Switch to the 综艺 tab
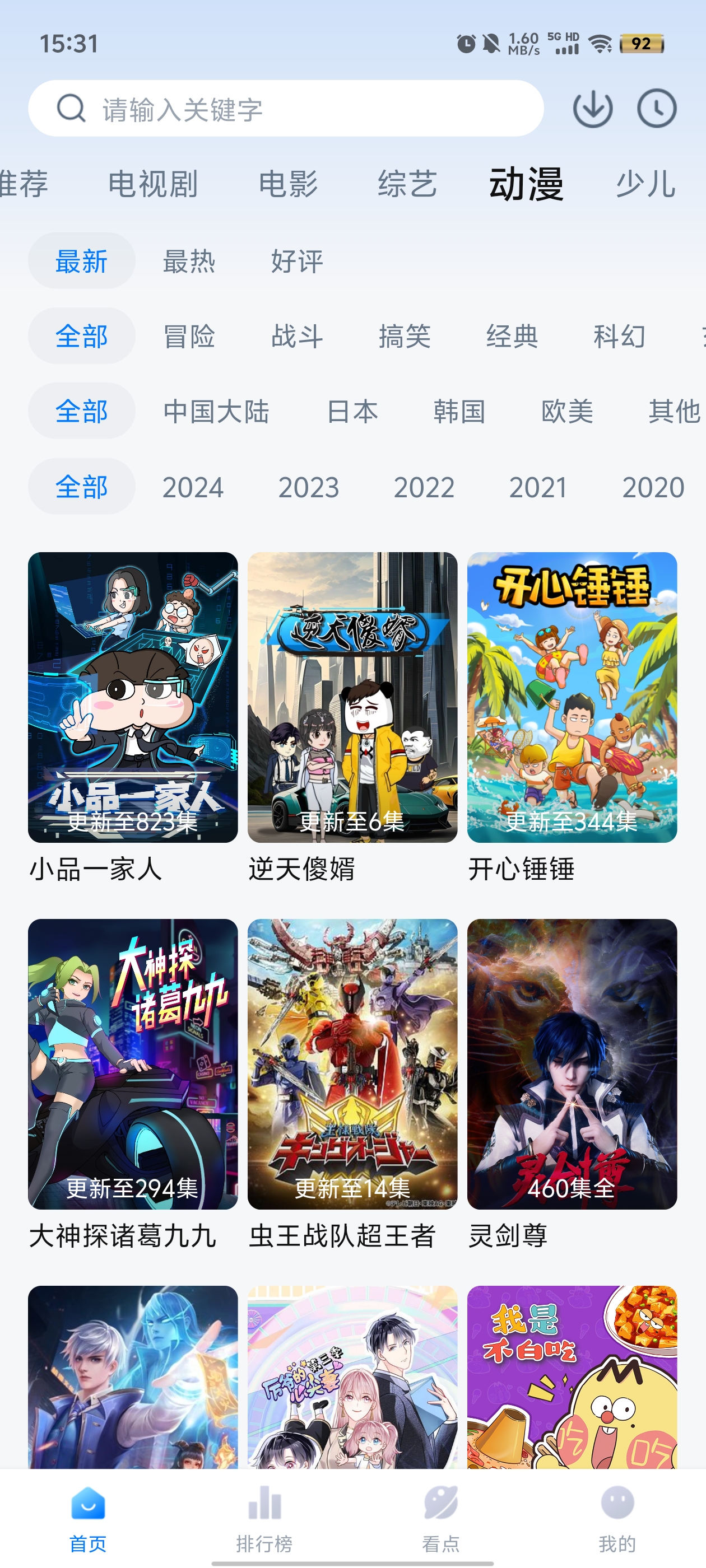 (407, 184)
